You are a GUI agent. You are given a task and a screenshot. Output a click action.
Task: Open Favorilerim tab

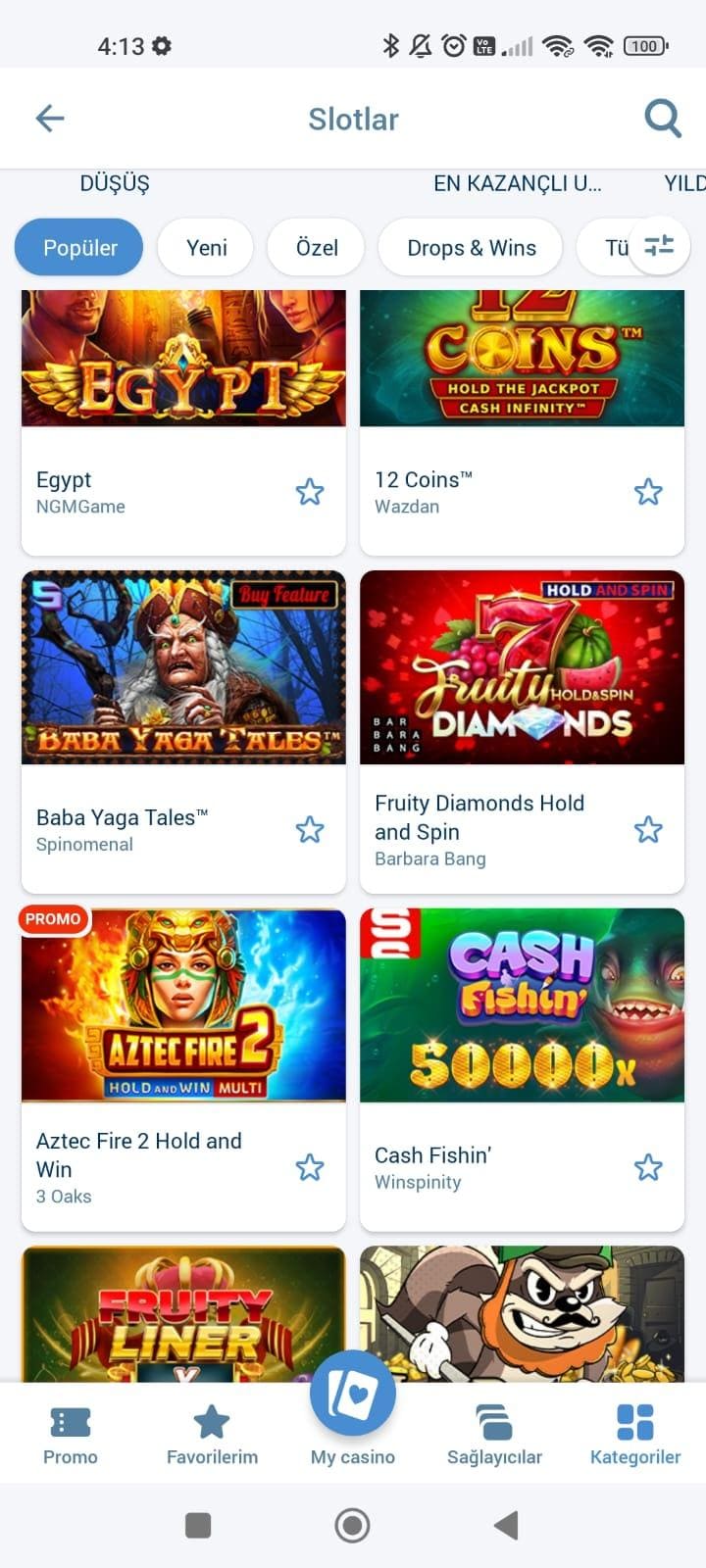[212, 1435]
